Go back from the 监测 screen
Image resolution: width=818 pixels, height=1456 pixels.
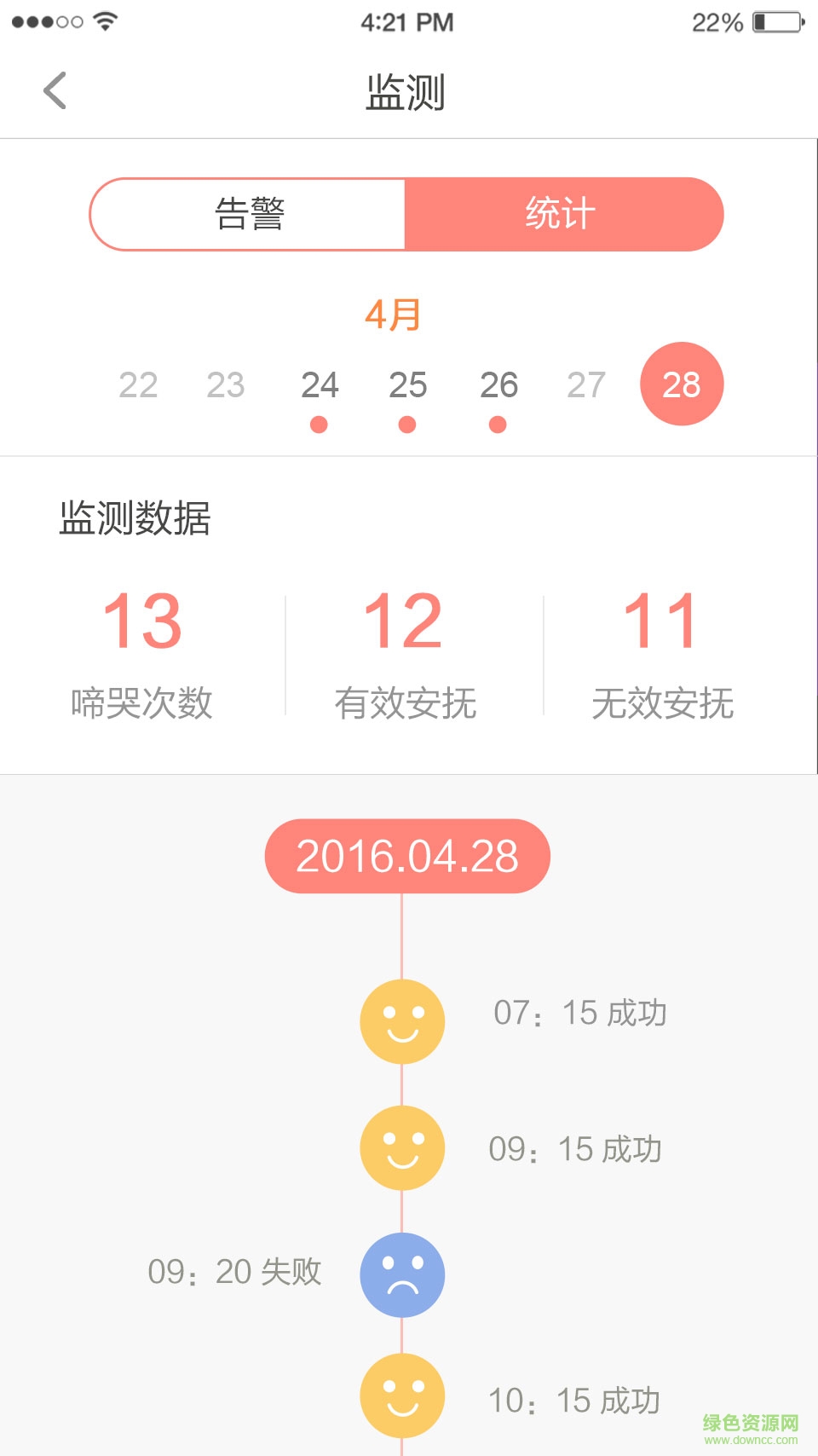coord(55,90)
